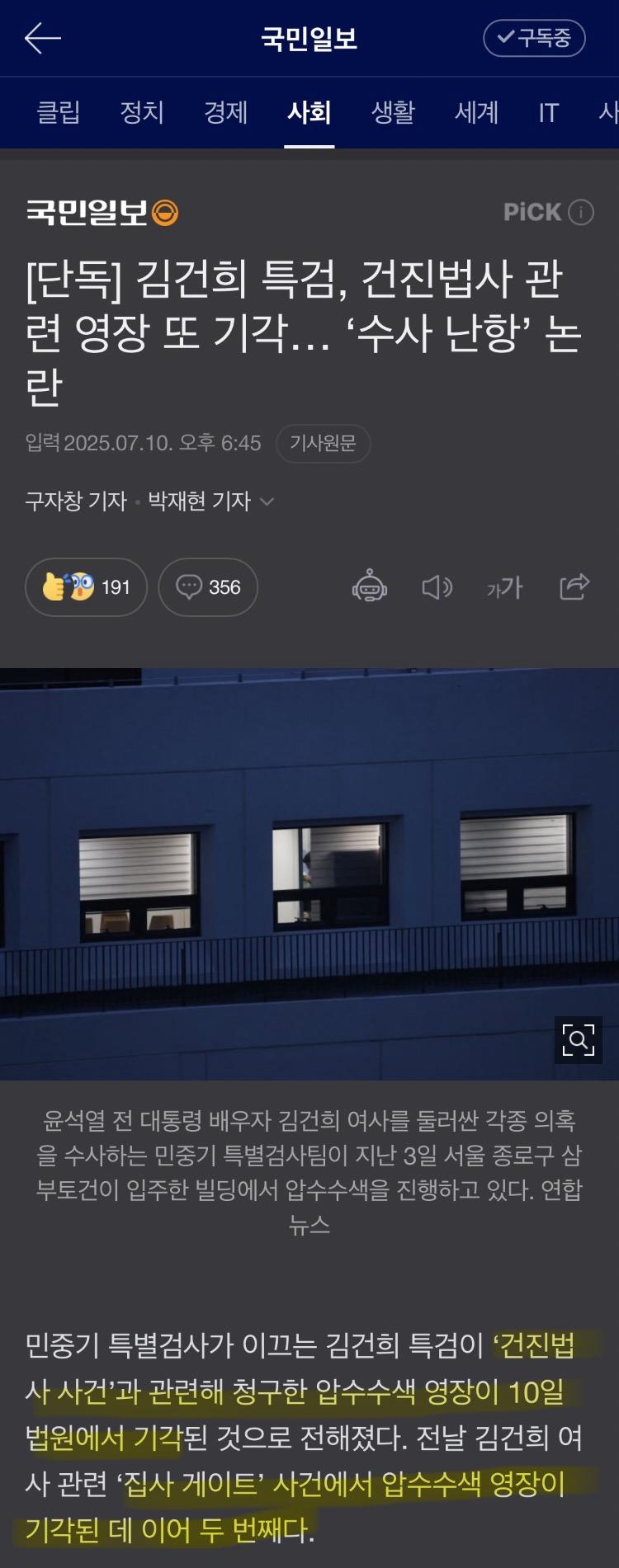This screenshot has width=619, height=1568.
Task: Open the 국민일보 press home logo
Action: pos(102,213)
